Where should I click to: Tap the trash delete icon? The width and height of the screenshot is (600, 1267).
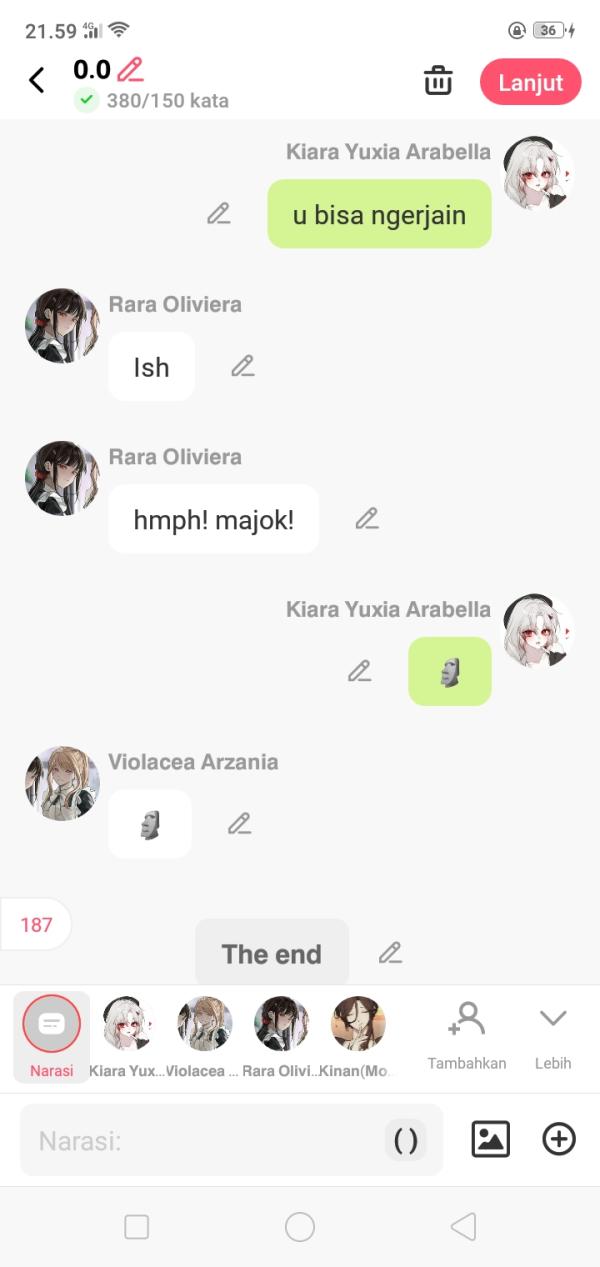click(x=438, y=81)
